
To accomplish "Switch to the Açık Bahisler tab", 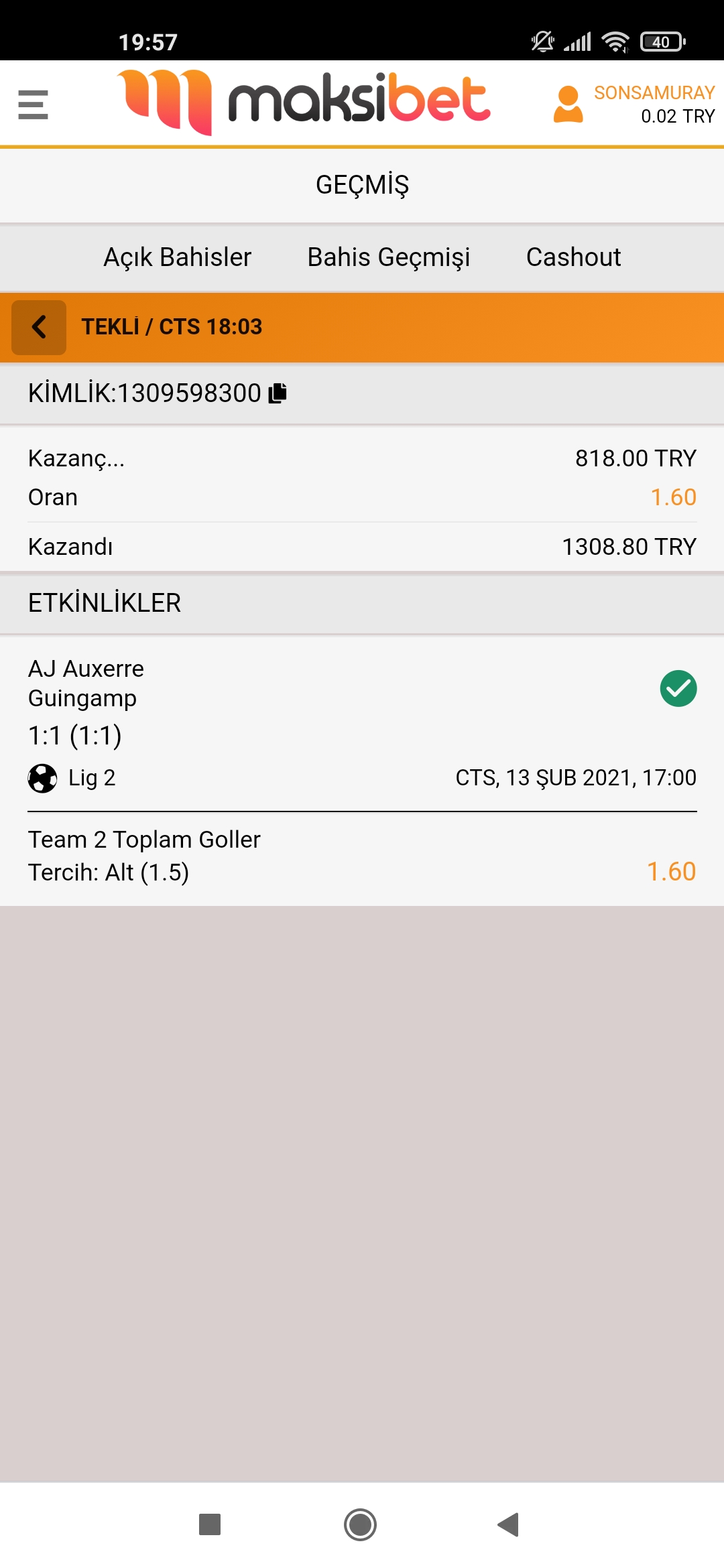I will coord(177,257).
